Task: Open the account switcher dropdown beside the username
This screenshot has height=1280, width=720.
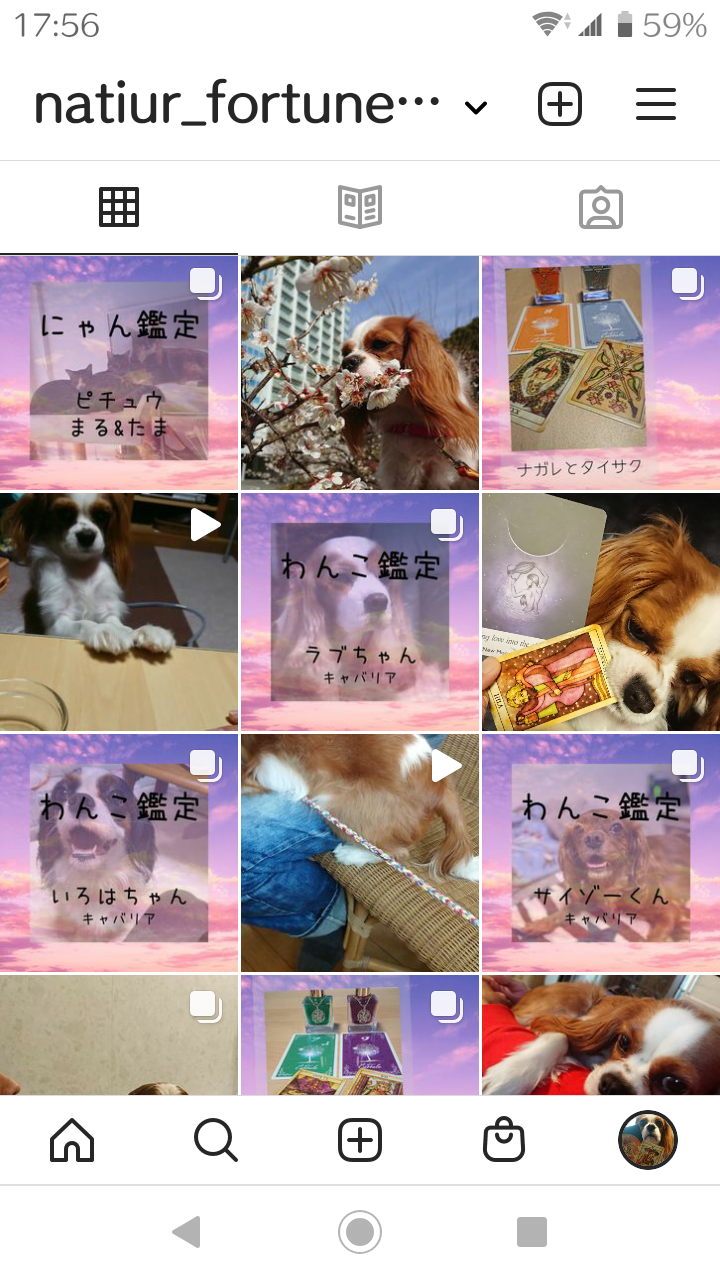Action: (x=476, y=107)
